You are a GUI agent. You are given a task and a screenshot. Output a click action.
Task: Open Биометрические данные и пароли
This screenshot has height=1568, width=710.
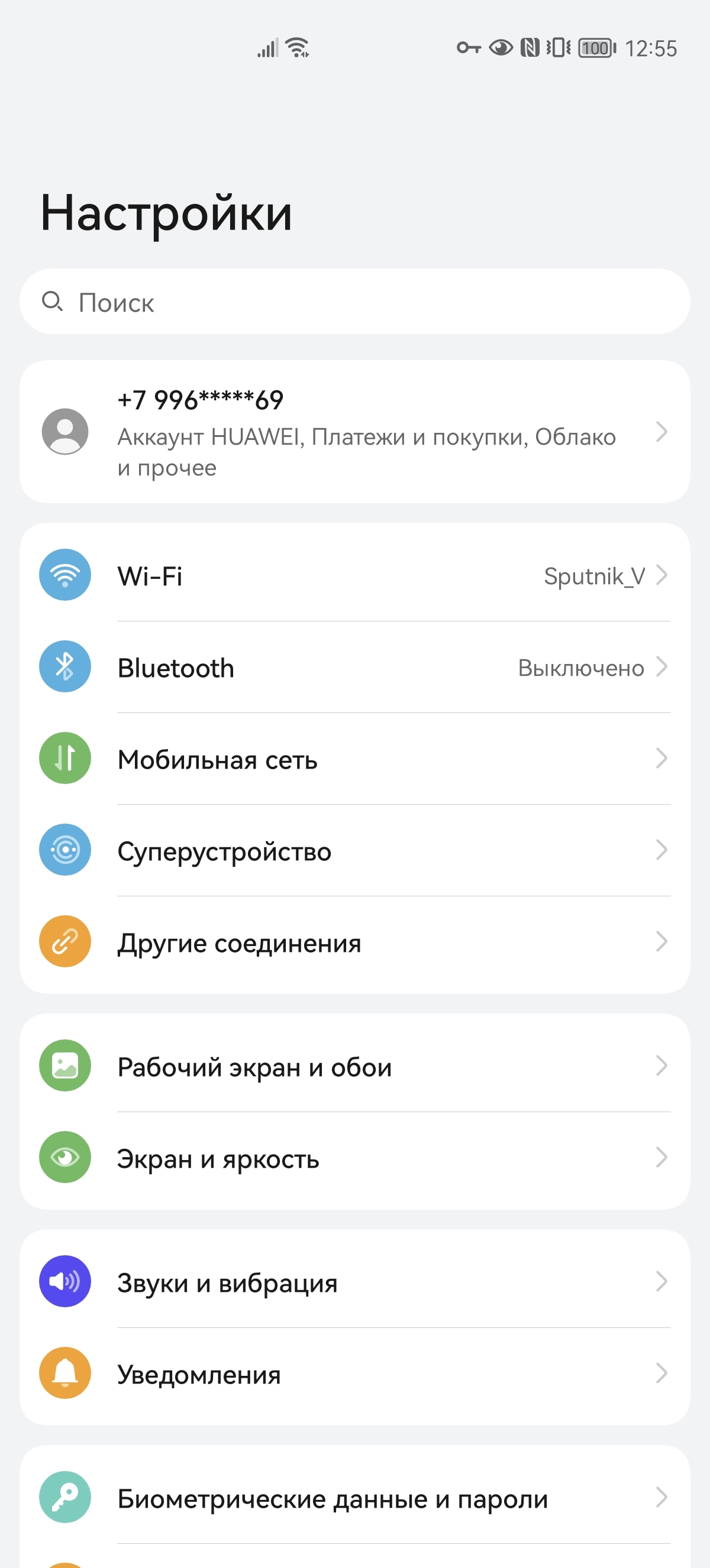tap(354, 1498)
